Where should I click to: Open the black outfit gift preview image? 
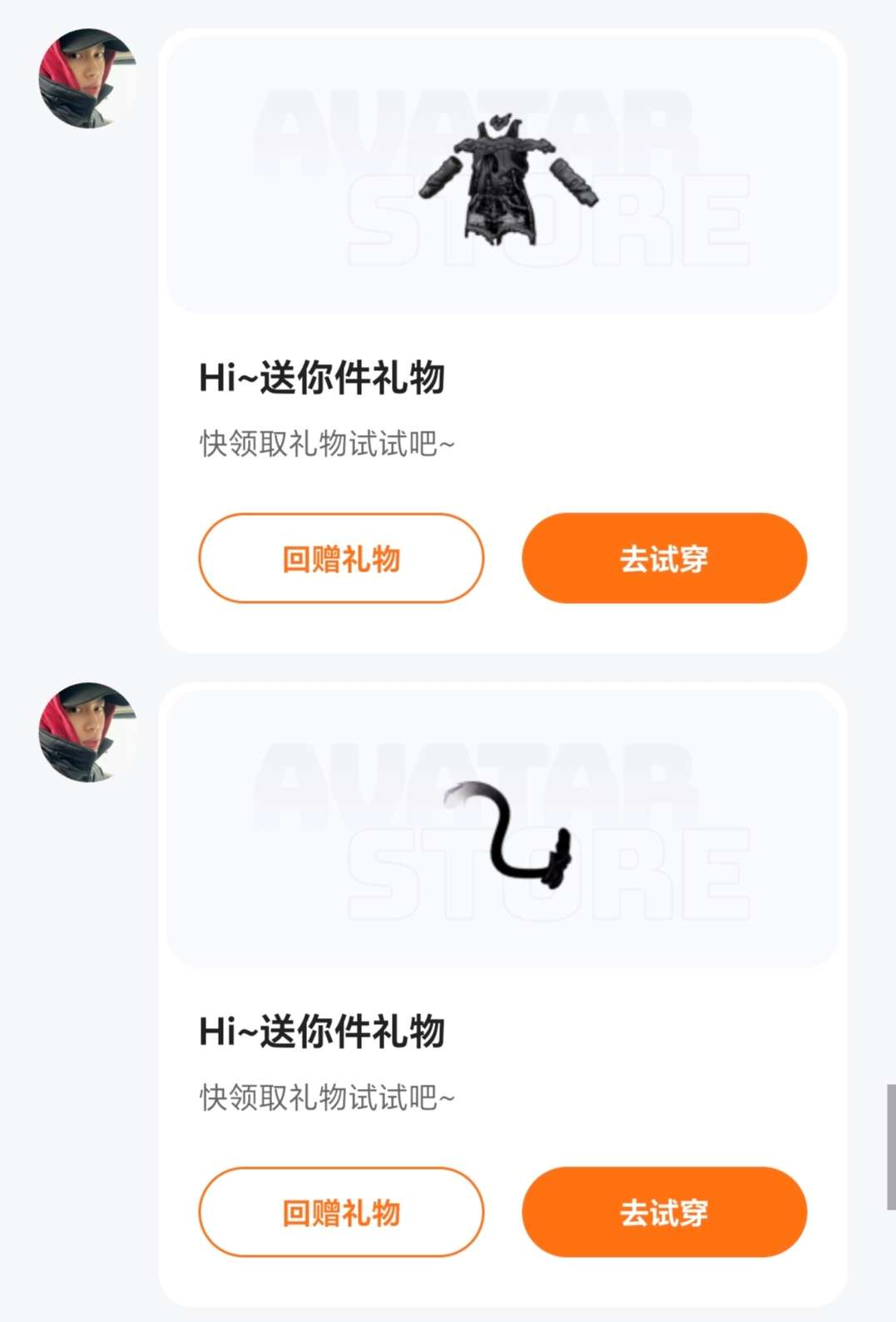[x=507, y=181]
